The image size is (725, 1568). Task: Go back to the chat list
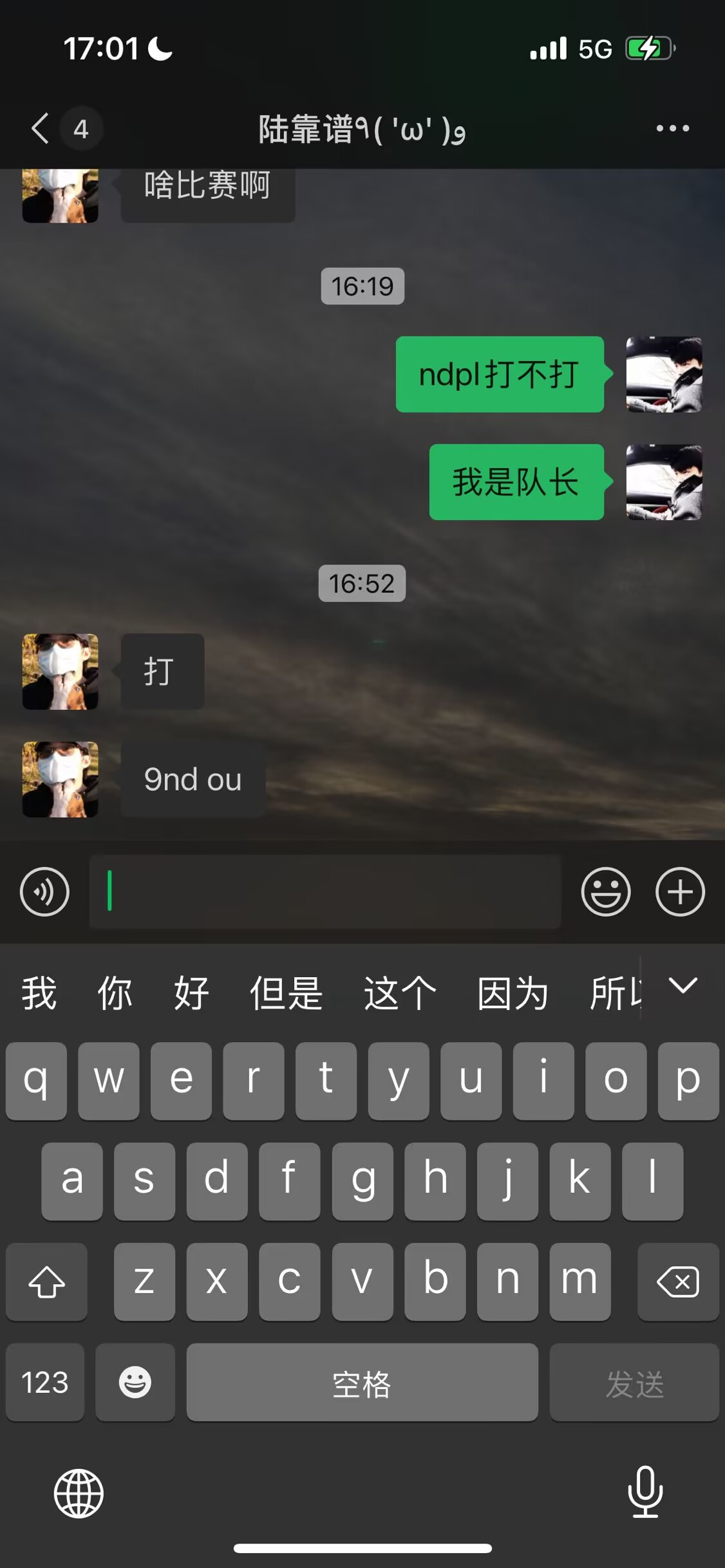click(x=41, y=128)
